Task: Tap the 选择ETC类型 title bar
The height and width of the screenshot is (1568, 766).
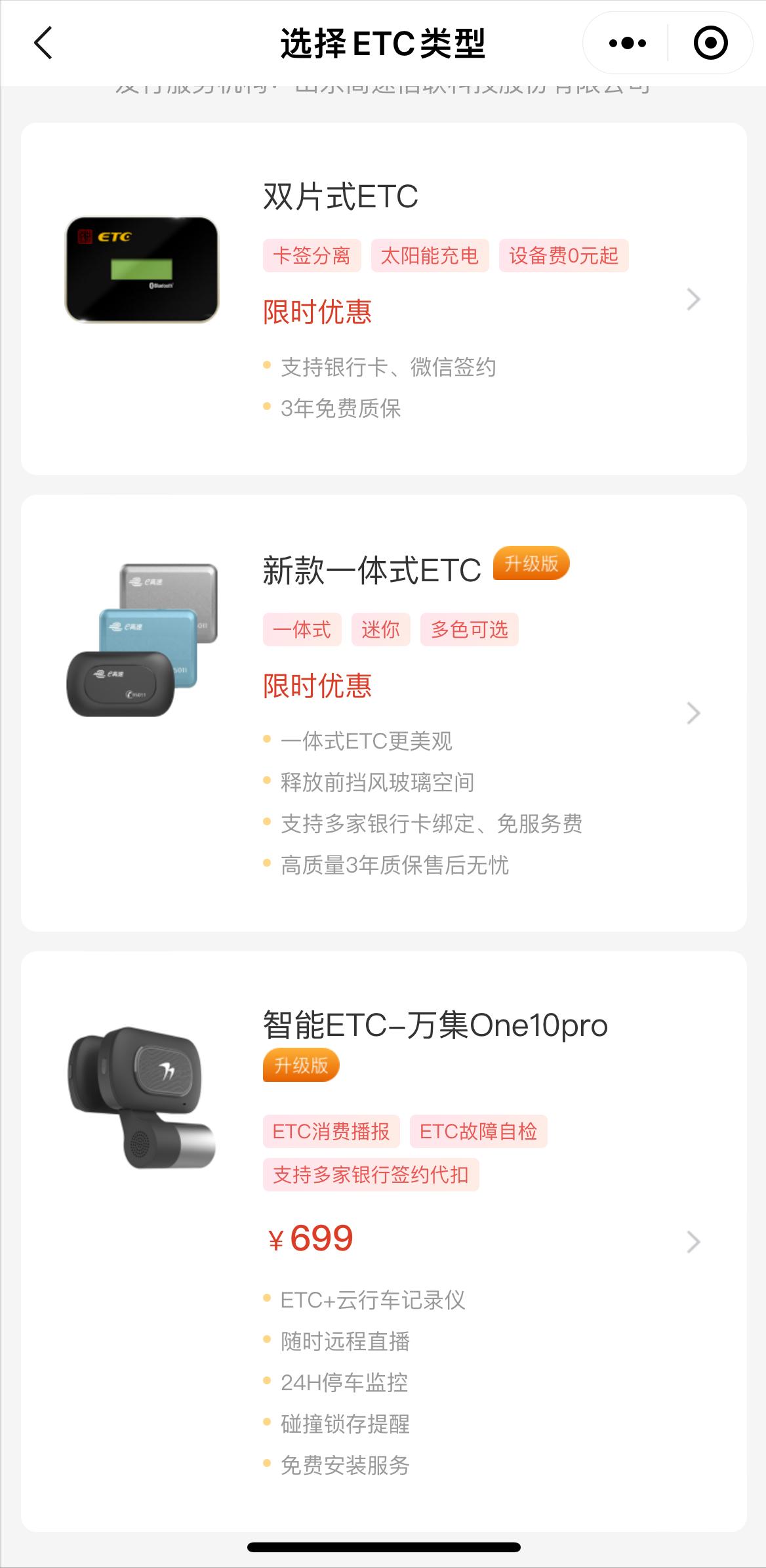Action: [383, 42]
